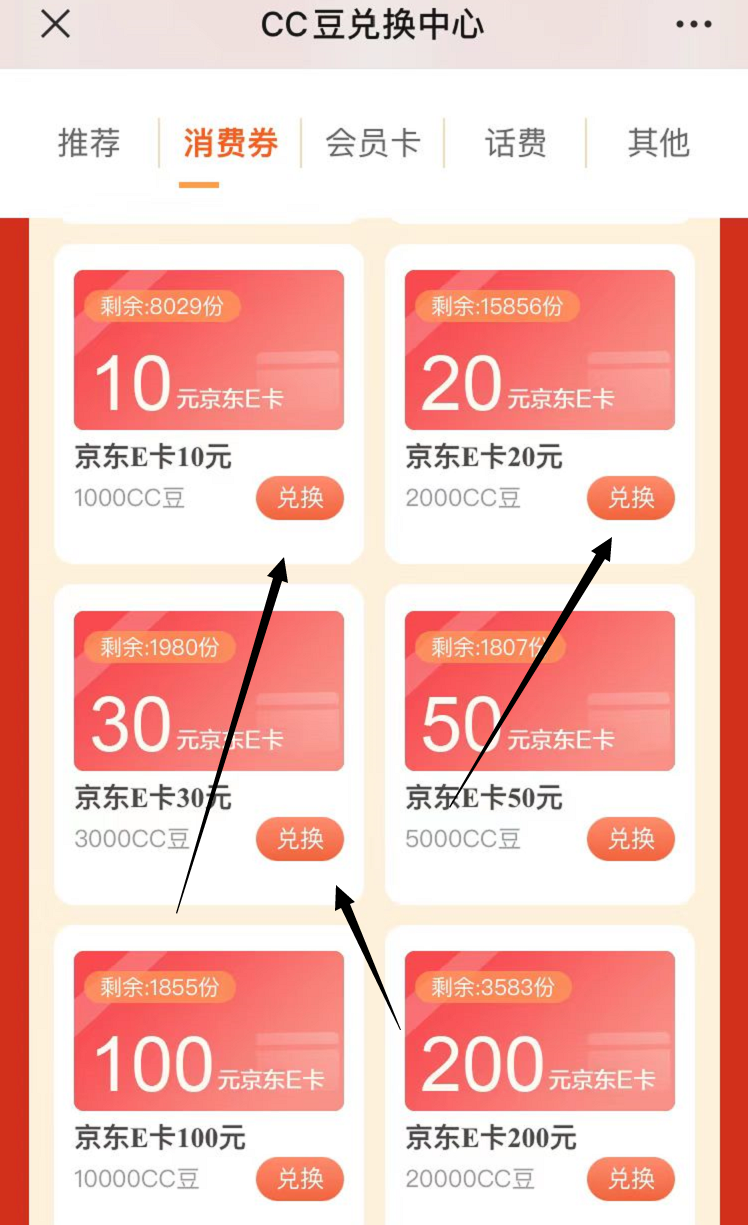Redeem the 京东E卡20元 with 兑换

(x=631, y=498)
